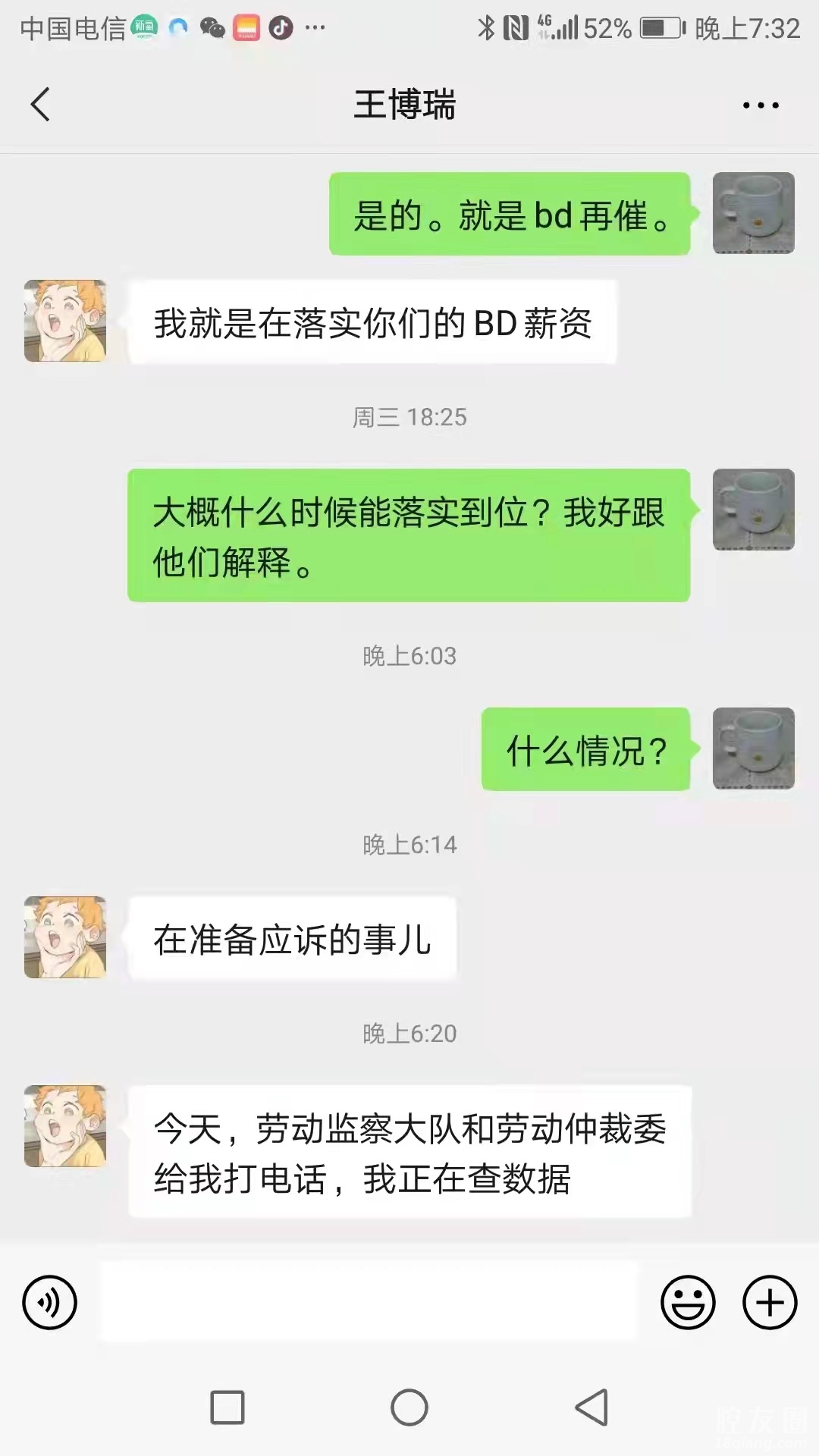Go back to the chat list

pos(40,105)
